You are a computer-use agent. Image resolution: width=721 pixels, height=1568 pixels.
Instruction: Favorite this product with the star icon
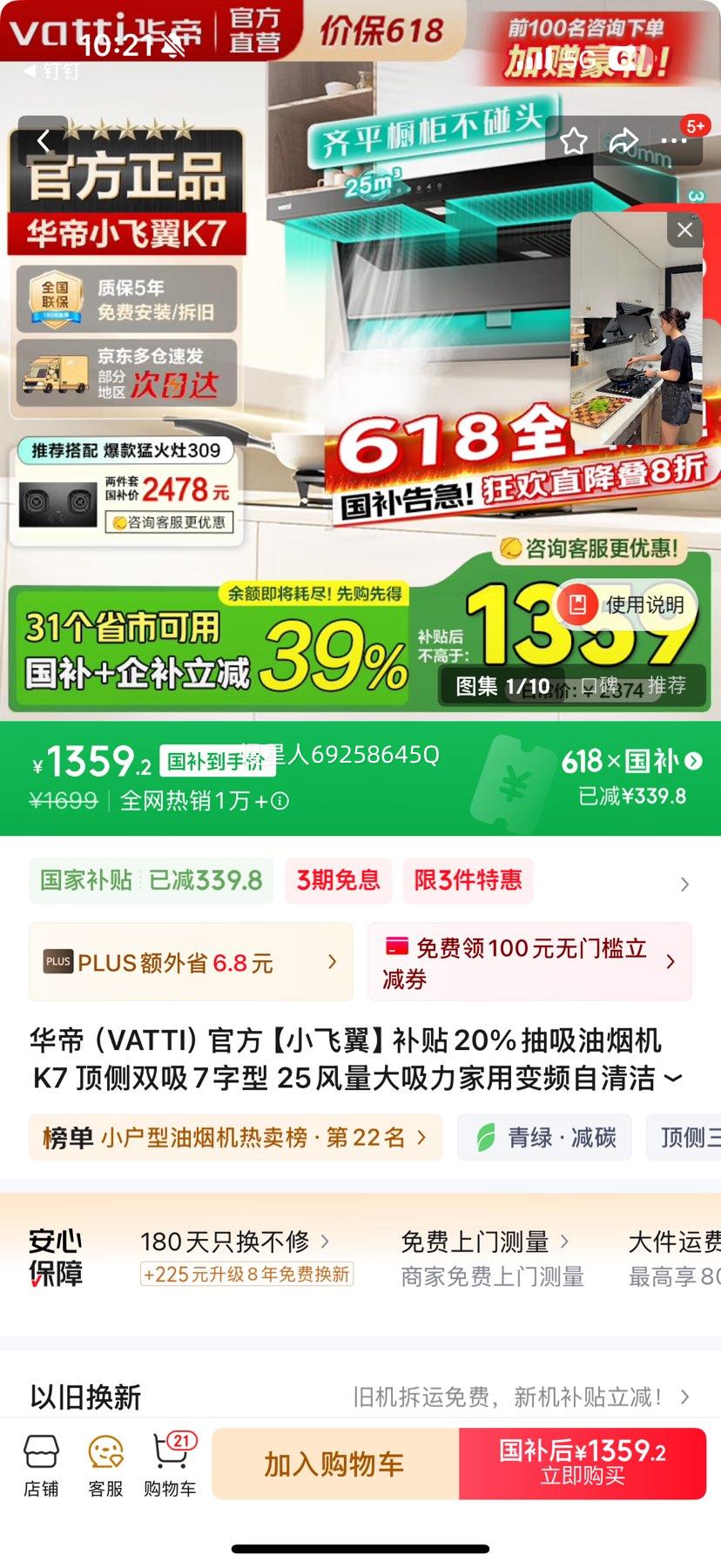[x=573, y=141]
